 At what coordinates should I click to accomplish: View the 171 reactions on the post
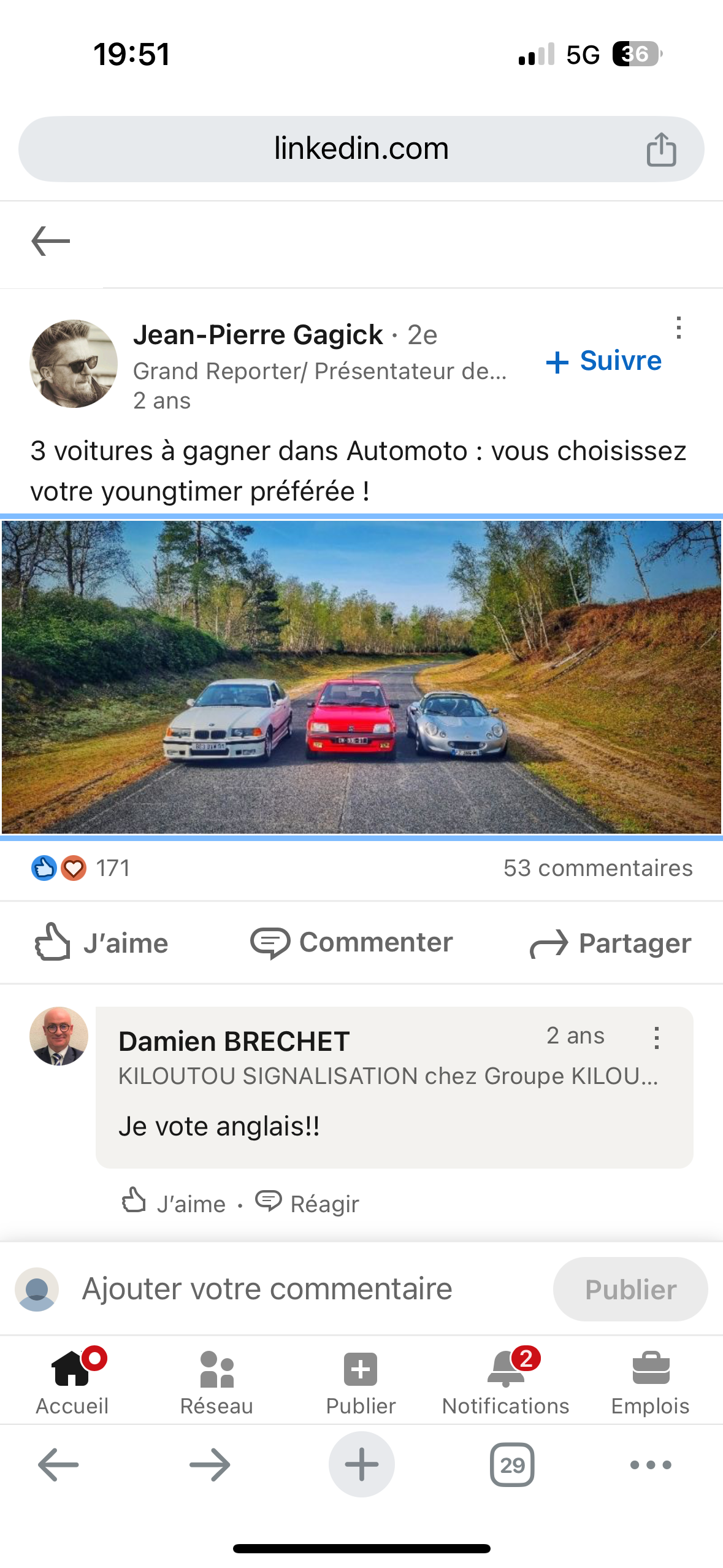[80, 868]
